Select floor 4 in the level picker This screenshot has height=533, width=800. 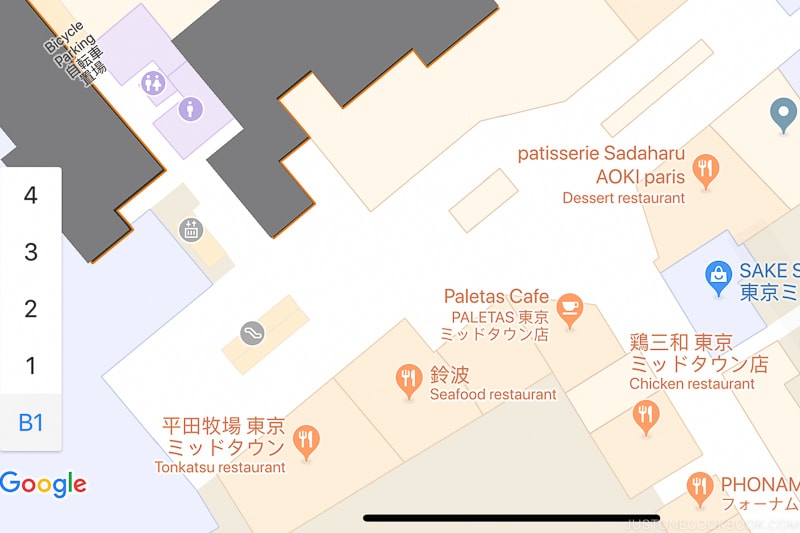(31, 195)
